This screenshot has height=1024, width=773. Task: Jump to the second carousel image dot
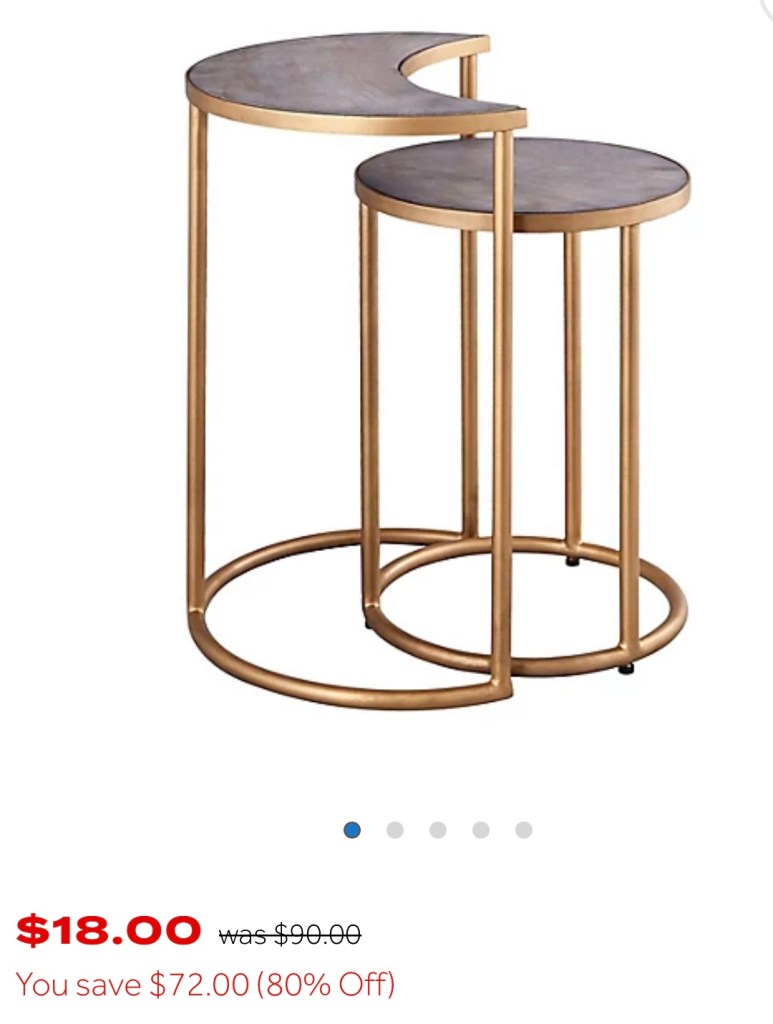click(x=395, y=830)
